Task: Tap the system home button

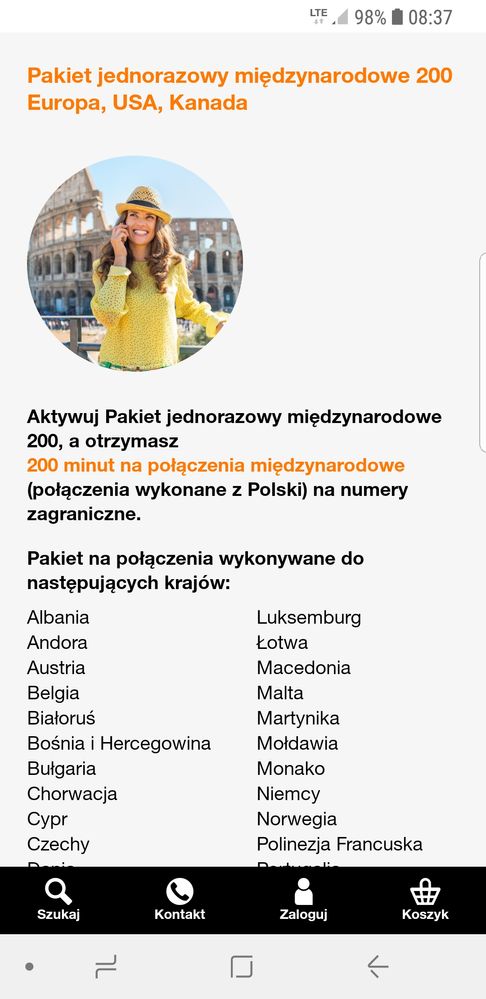Action: 241,967
